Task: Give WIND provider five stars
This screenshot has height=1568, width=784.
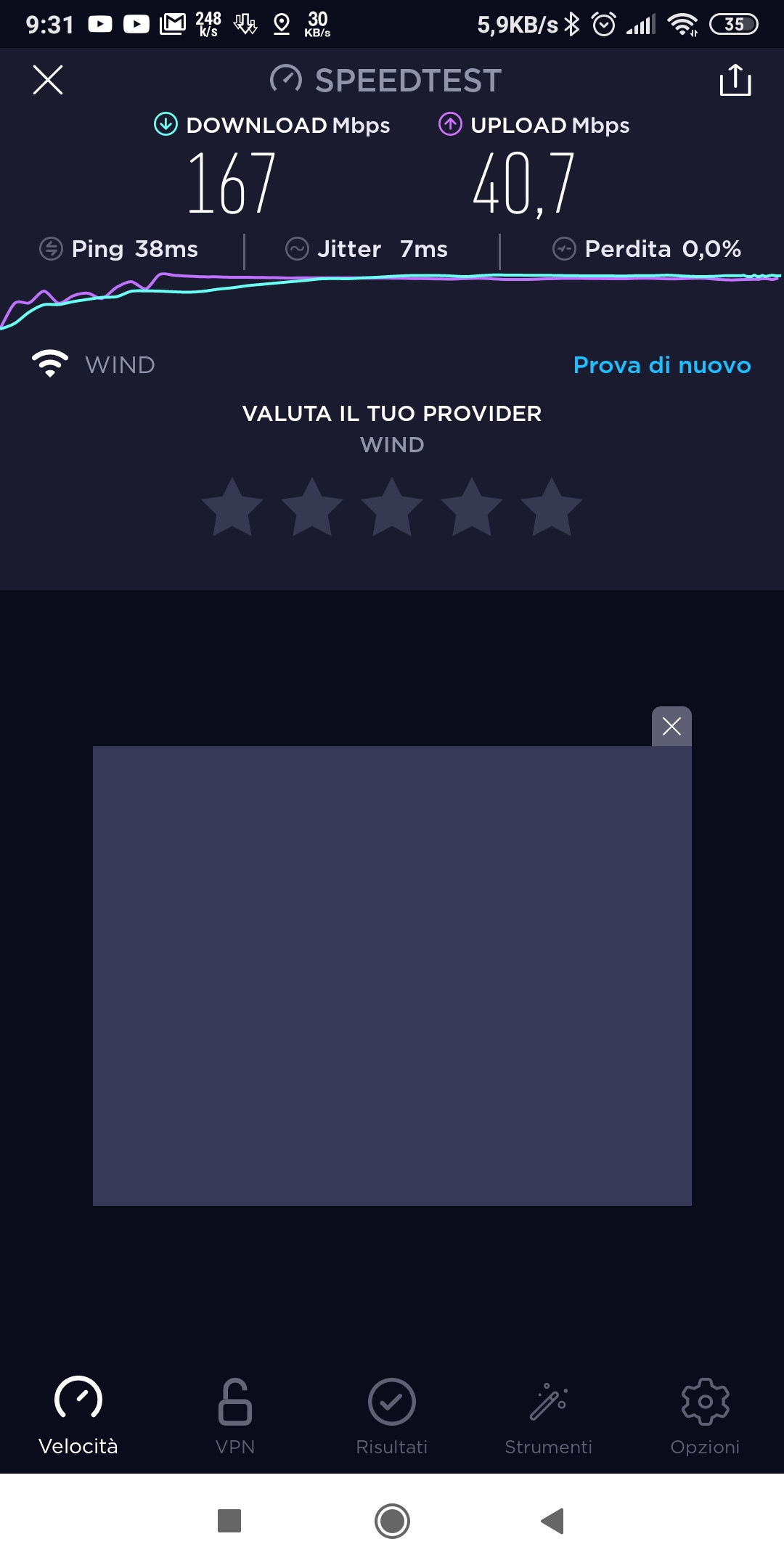Action: tap(552, 507)
